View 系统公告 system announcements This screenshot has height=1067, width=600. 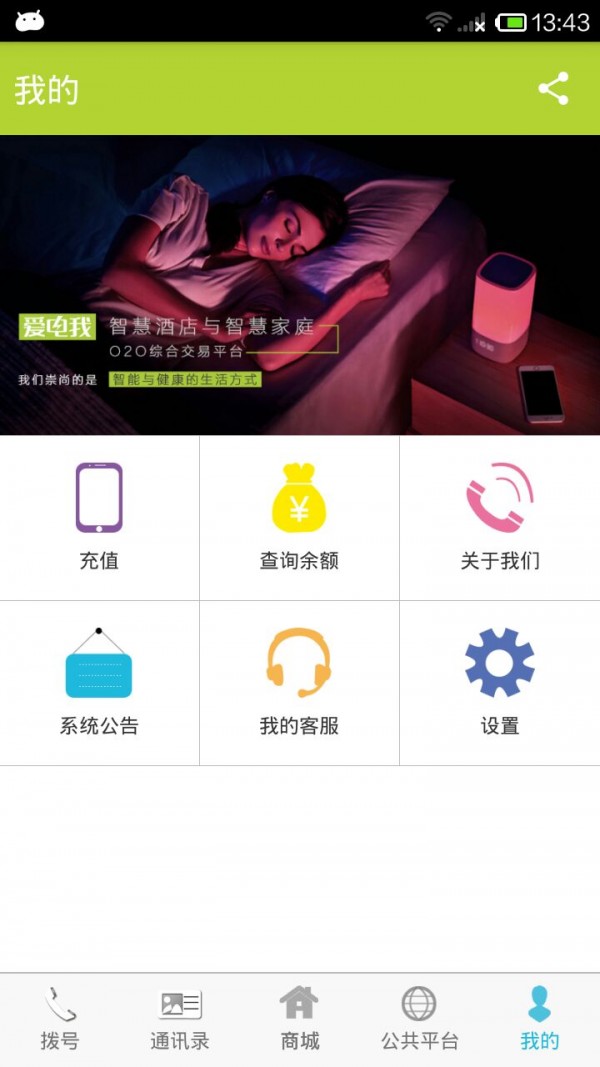pos(99,682)
